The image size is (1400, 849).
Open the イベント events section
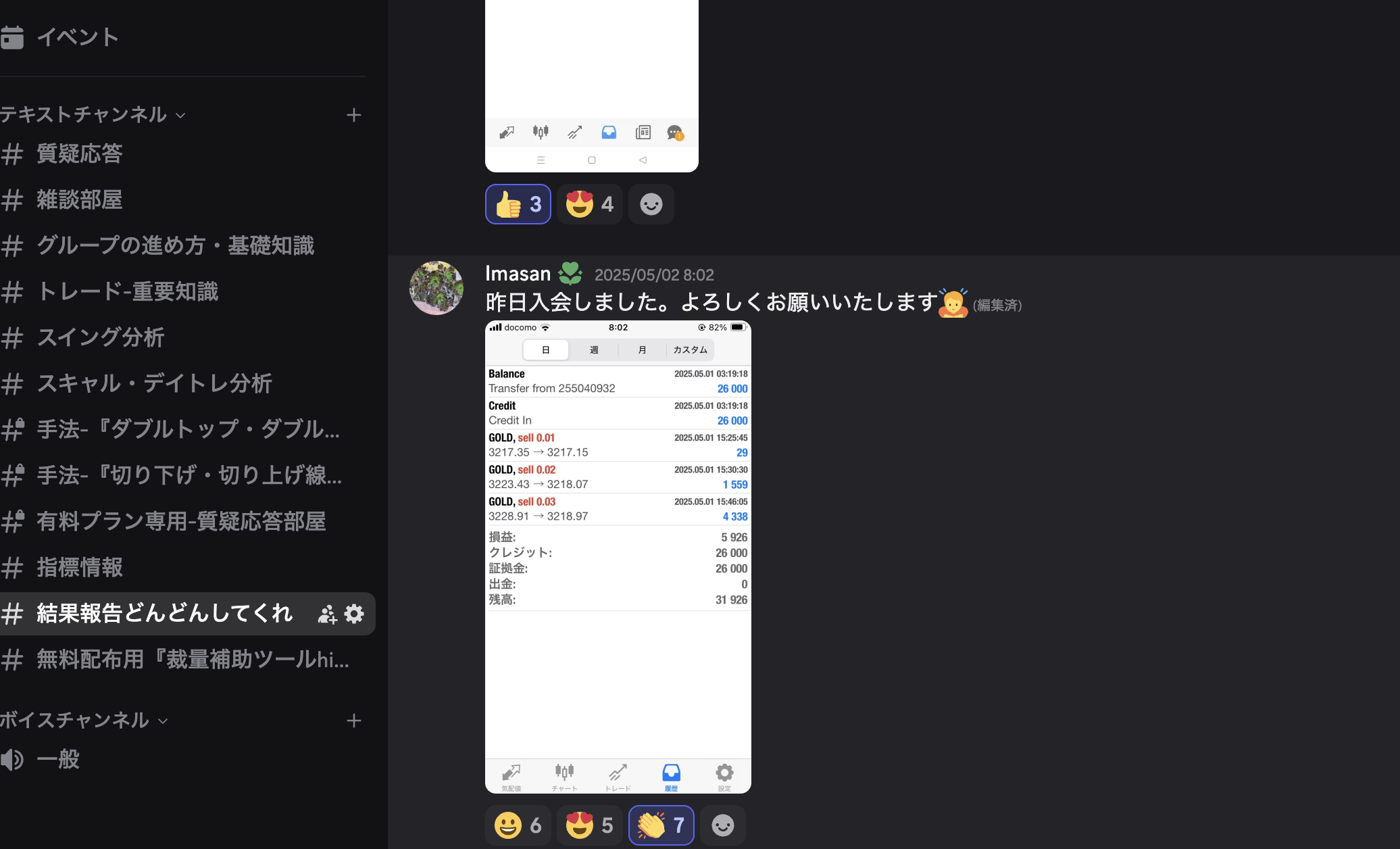coord(77,37)
